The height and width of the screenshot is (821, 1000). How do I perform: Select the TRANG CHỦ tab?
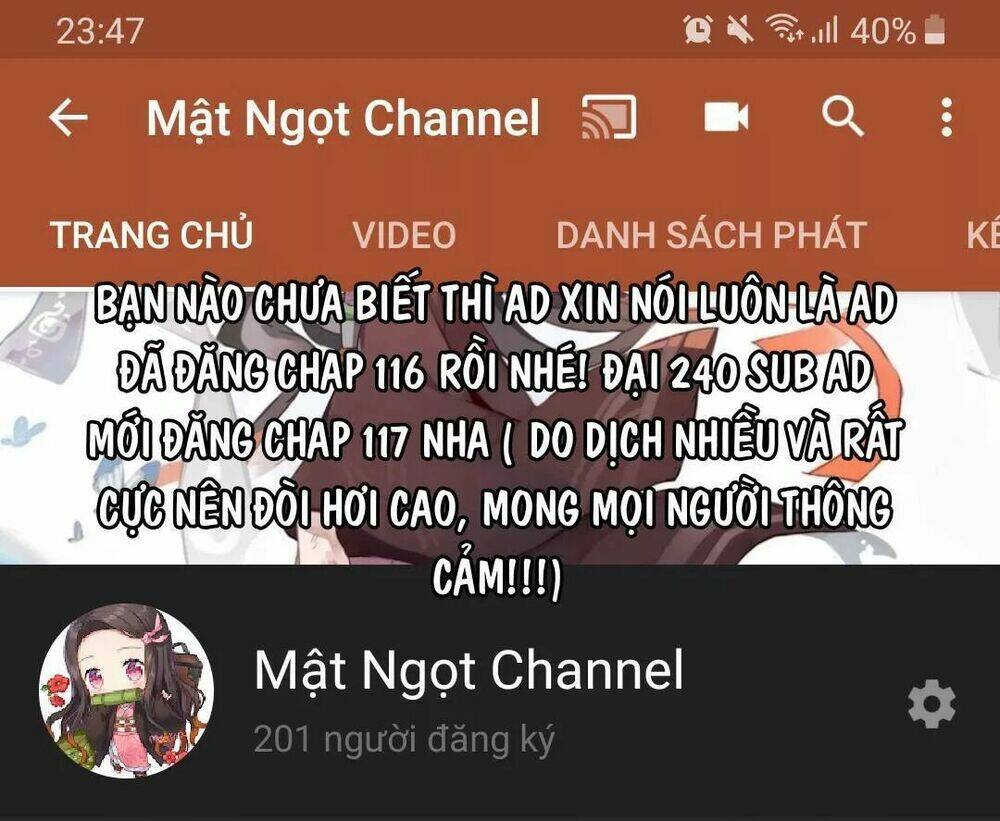tap(151, 235)
